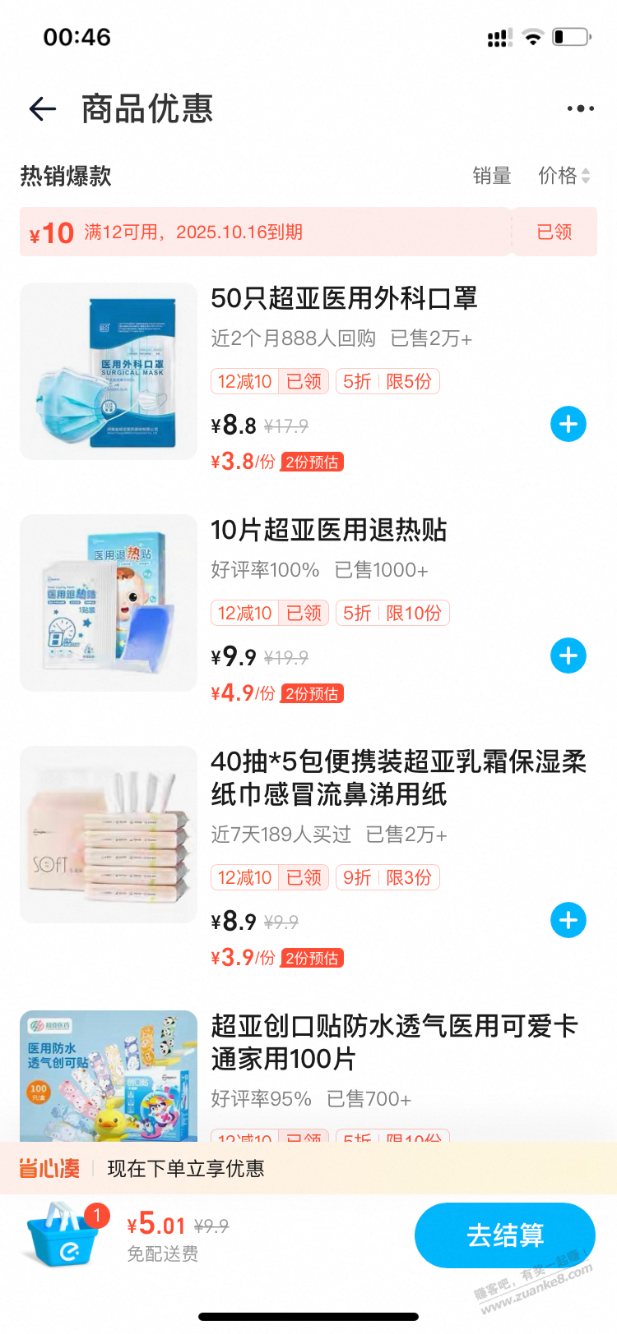The width and height of the screenshot is (617, 1334).
Task: Open the three-dot overflow menu
Action: (x=580, y=109)
